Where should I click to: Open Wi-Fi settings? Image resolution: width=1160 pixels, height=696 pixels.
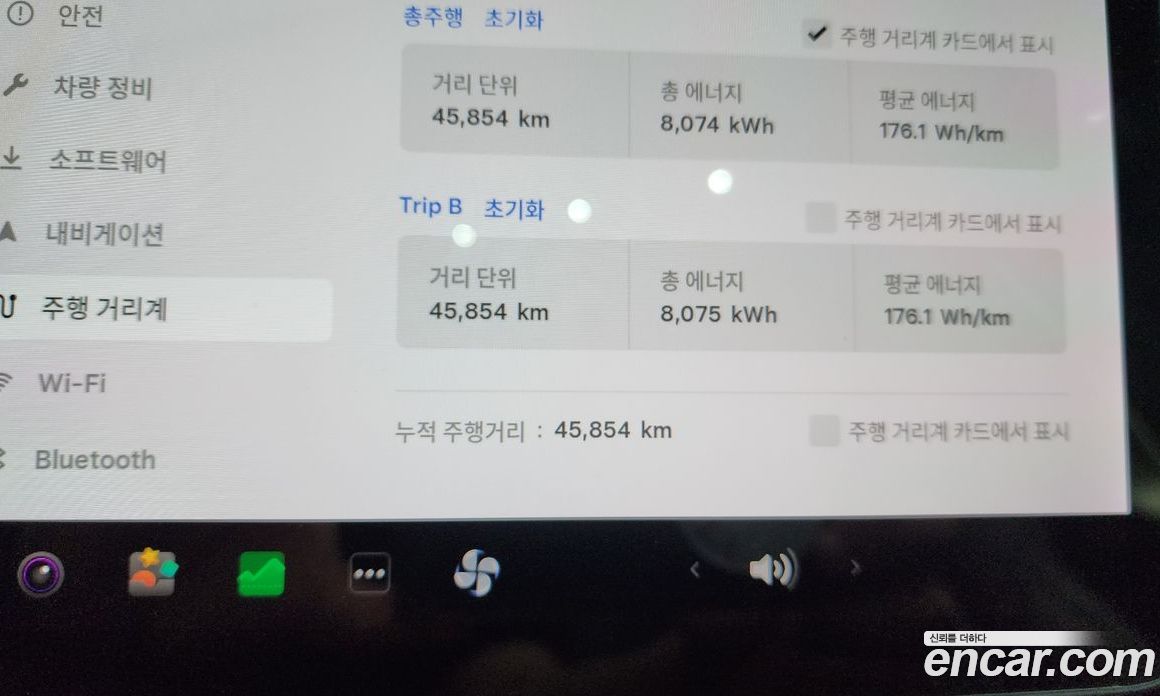click(71, 383)
